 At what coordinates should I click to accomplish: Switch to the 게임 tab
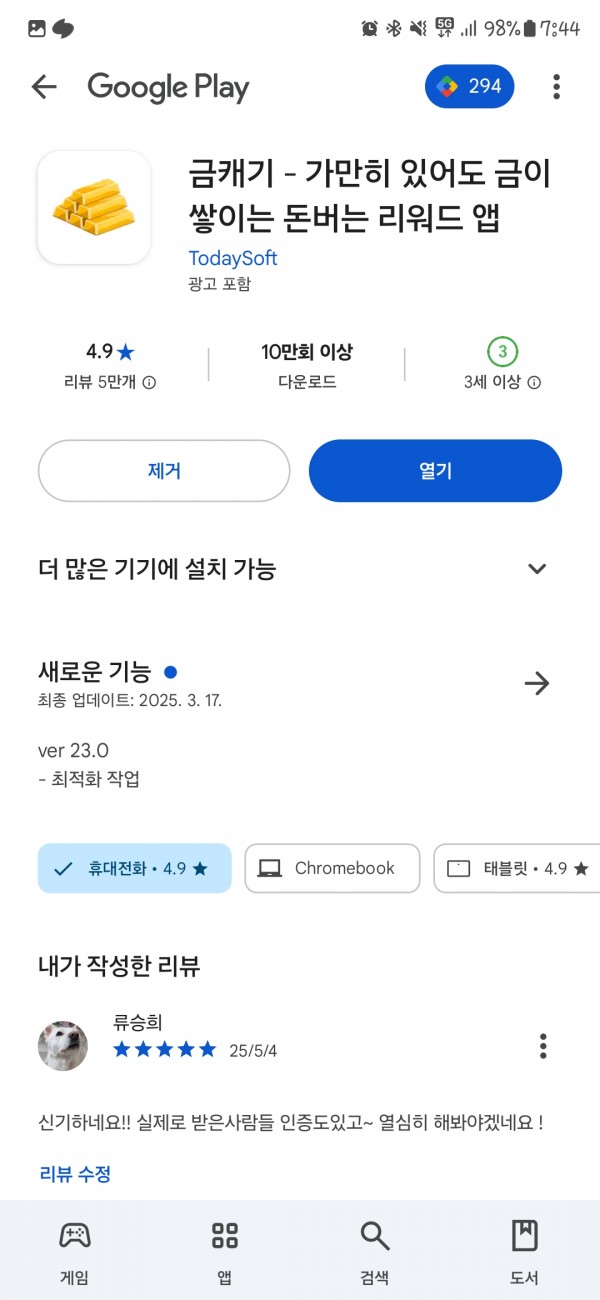(75, 1251)
